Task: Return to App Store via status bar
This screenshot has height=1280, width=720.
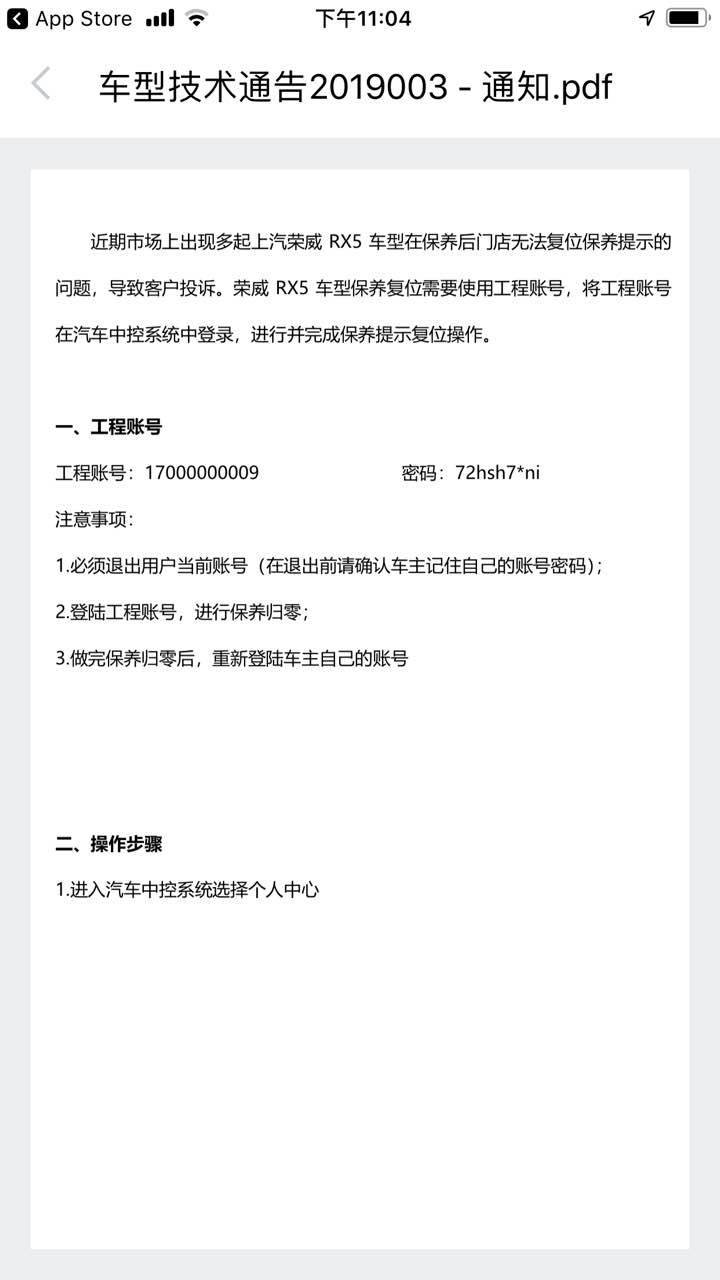Action: [68, 18]
